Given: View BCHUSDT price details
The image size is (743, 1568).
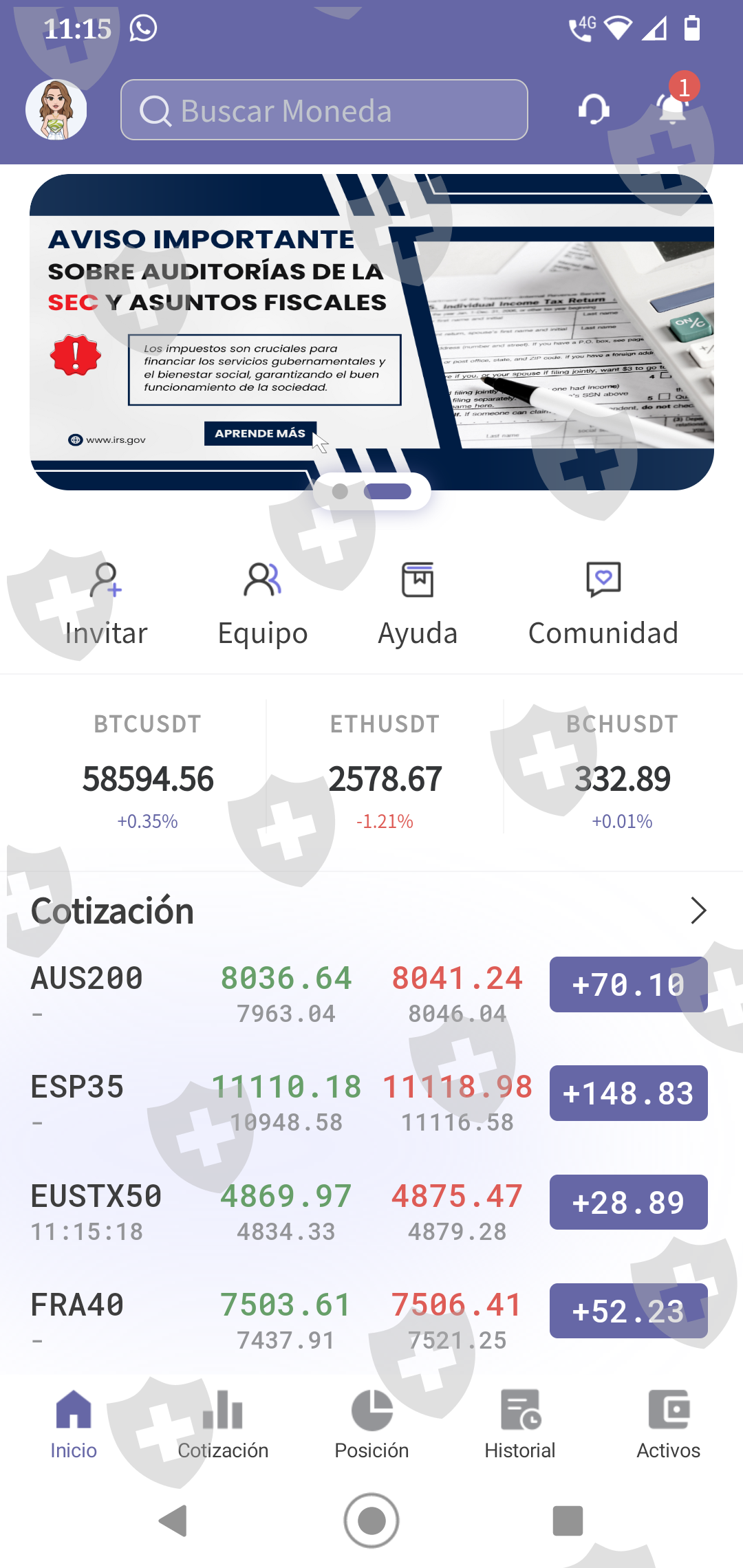Looking at the screenshot, I should click(622, 770).
